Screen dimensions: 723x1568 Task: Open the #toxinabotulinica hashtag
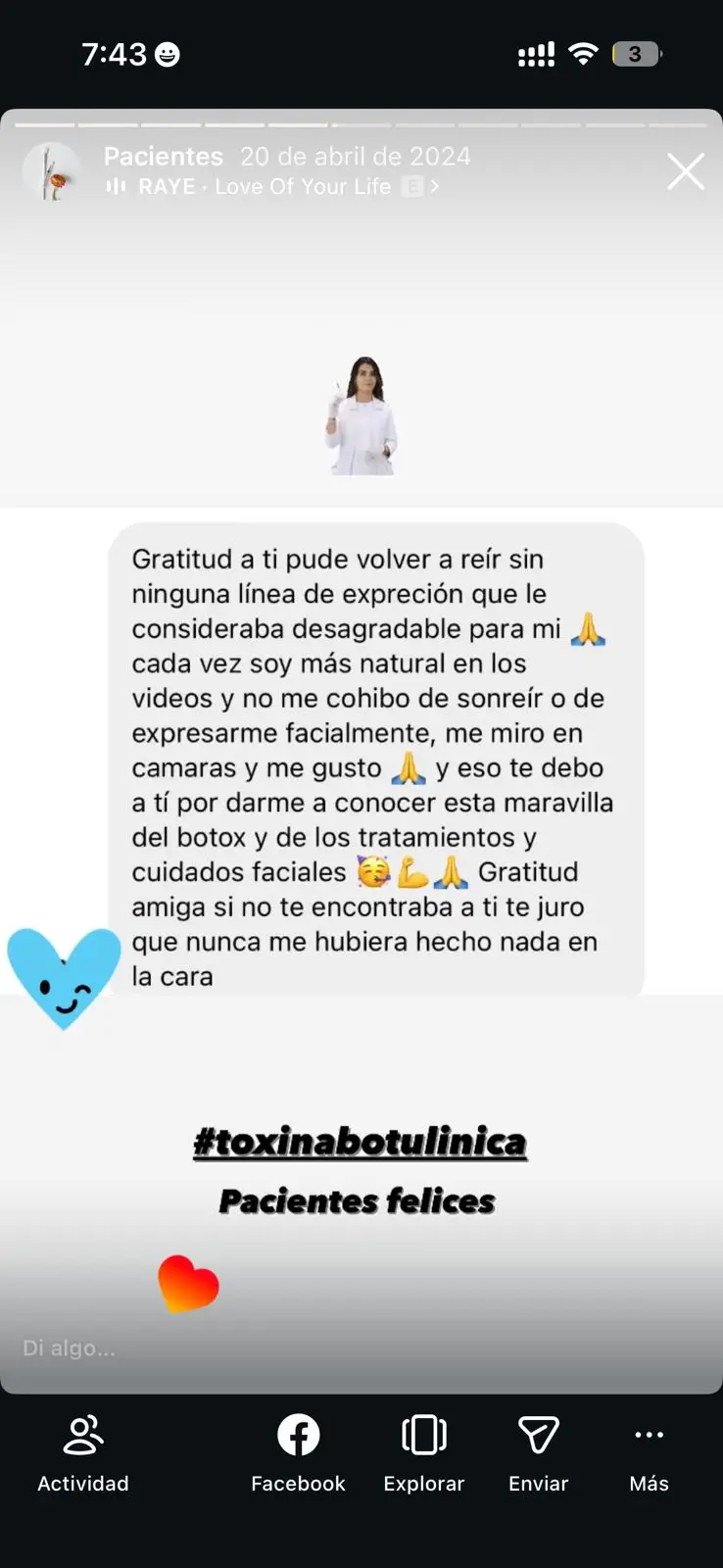[360, 1143]
